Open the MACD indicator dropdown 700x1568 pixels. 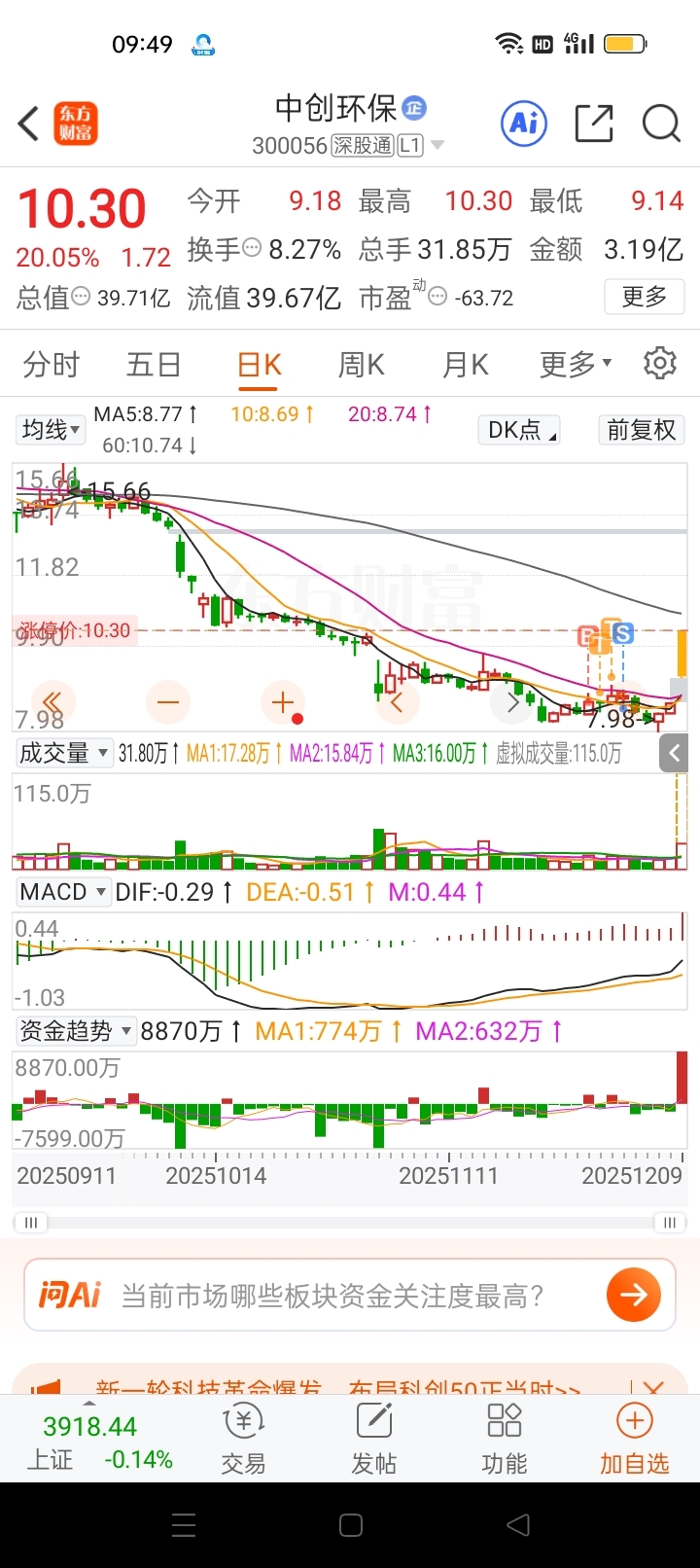tap(63, 892)
